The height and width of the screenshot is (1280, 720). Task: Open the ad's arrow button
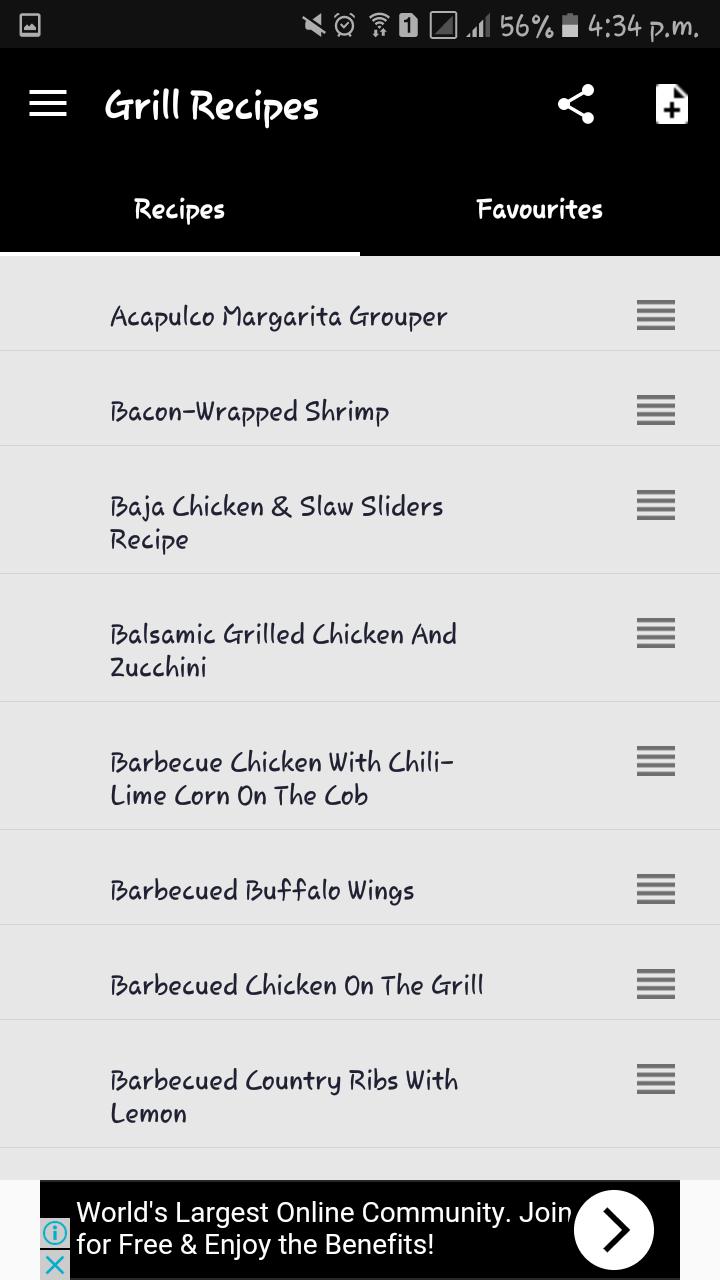click(x=613, y=1229)
